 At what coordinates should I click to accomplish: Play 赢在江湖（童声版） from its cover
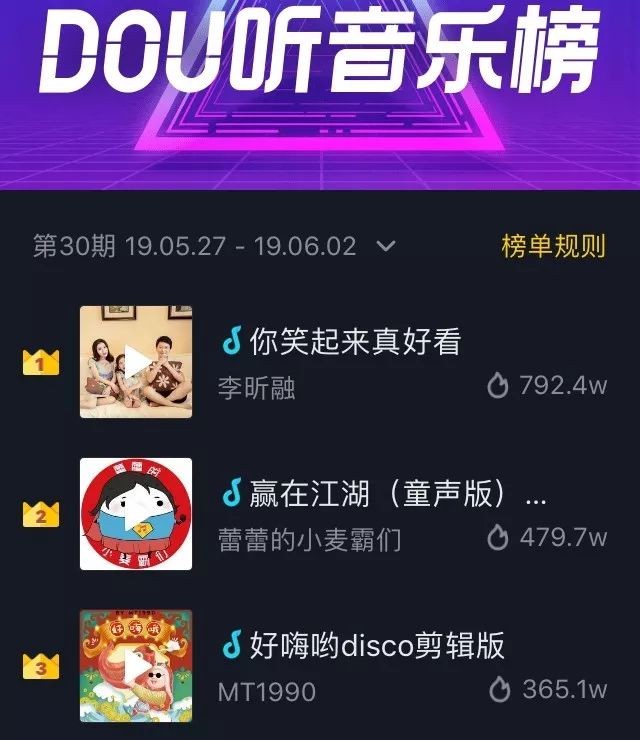[x=136, y=514]
